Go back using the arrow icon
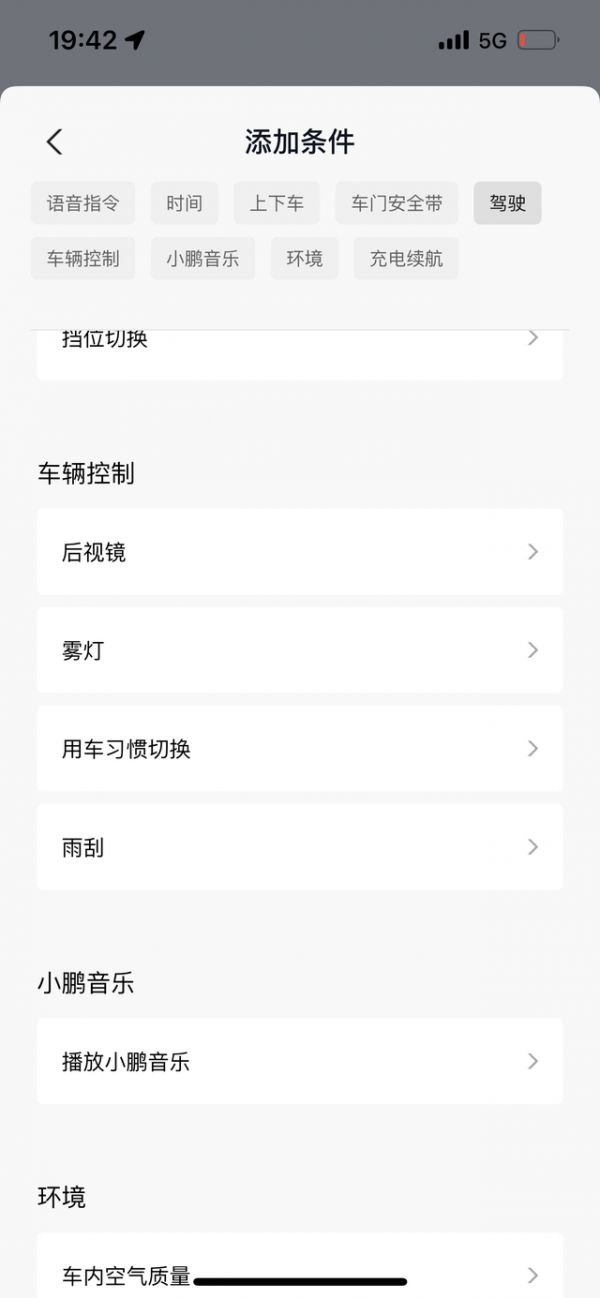 tap(55, 142)
